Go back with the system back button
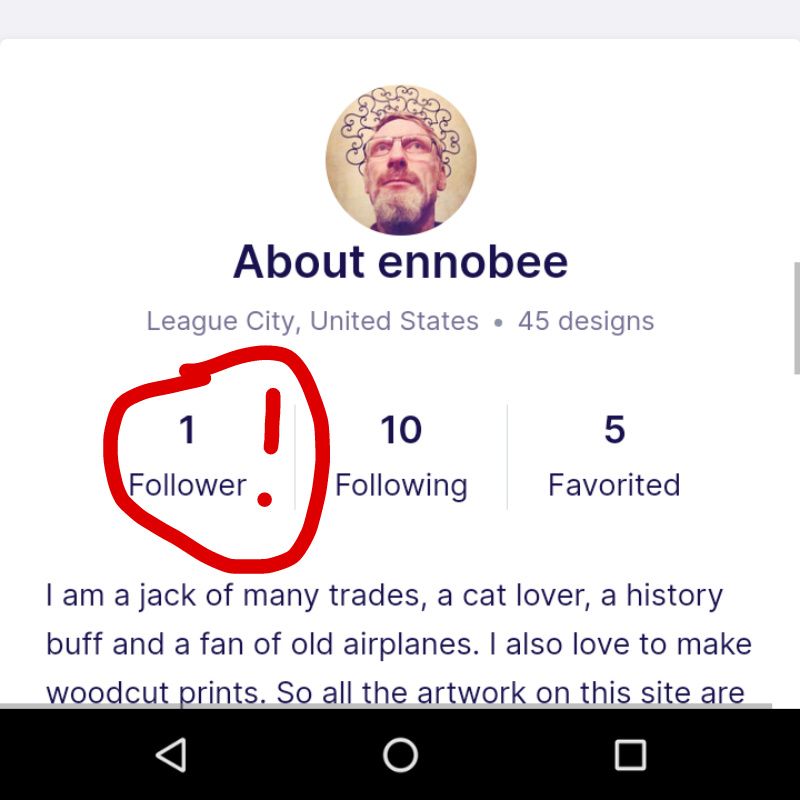The height and width of the screenshot is (800, 800). (171, 755)
